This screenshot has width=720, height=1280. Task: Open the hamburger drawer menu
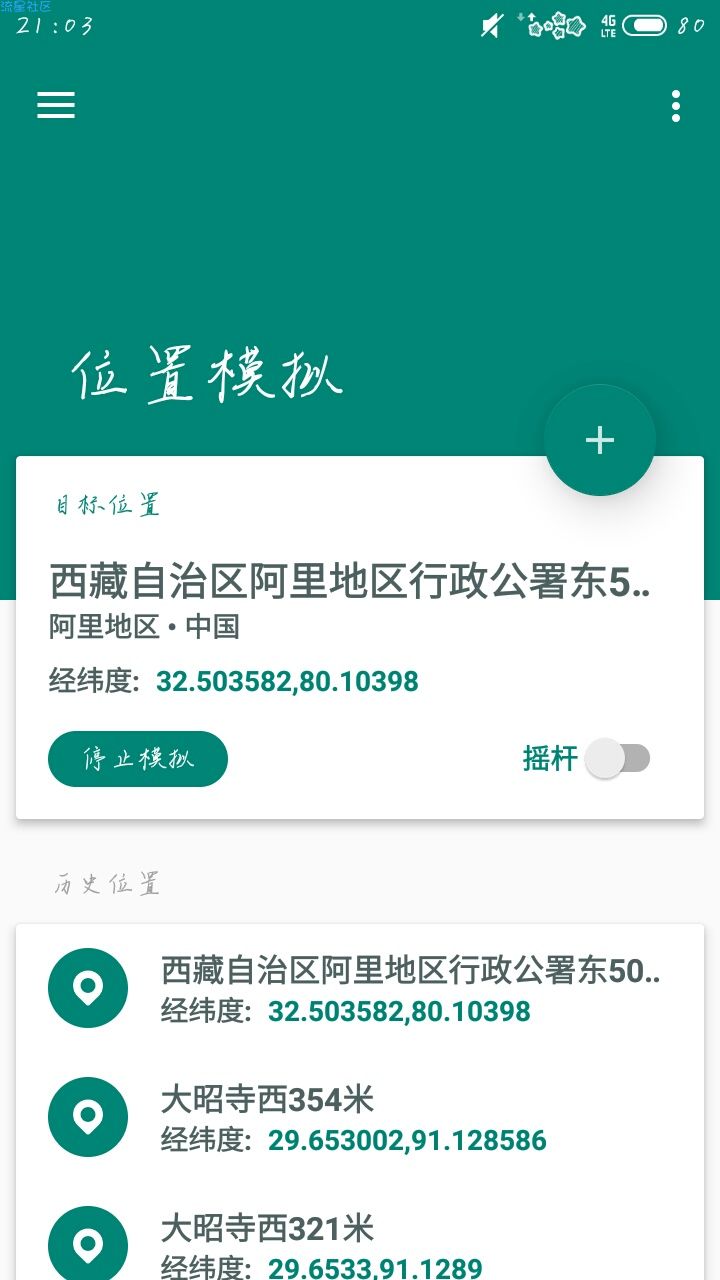click(x=56, y=105)
